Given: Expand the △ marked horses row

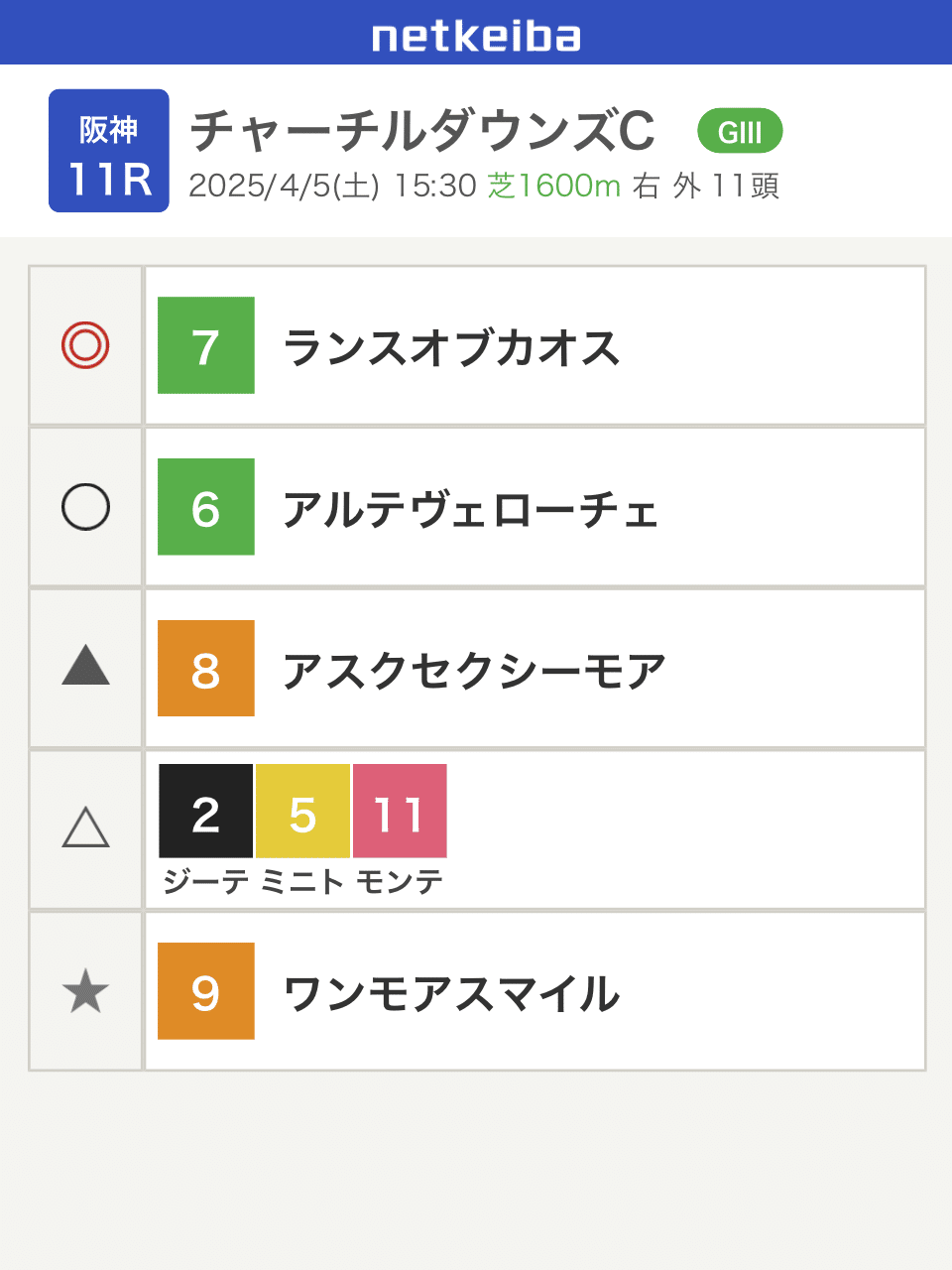Looking at the screenshot, I should coord(85,830).
